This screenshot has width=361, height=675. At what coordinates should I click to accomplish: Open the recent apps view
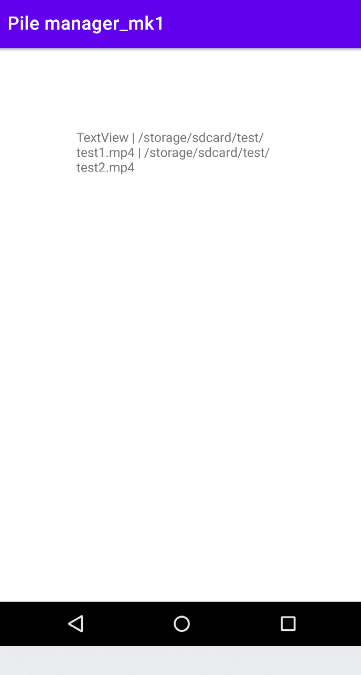[x=288, y=623]
